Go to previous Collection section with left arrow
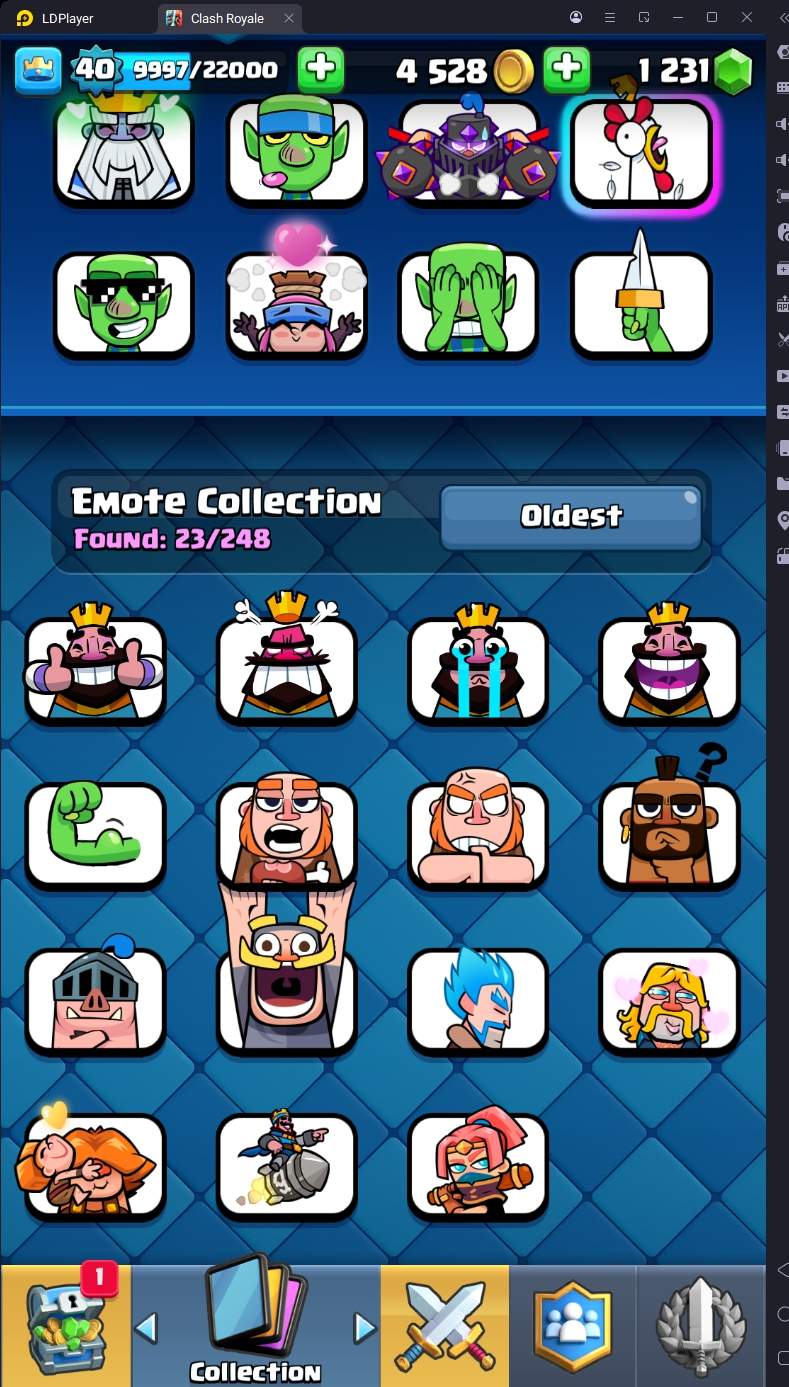 coord(146,1328)
